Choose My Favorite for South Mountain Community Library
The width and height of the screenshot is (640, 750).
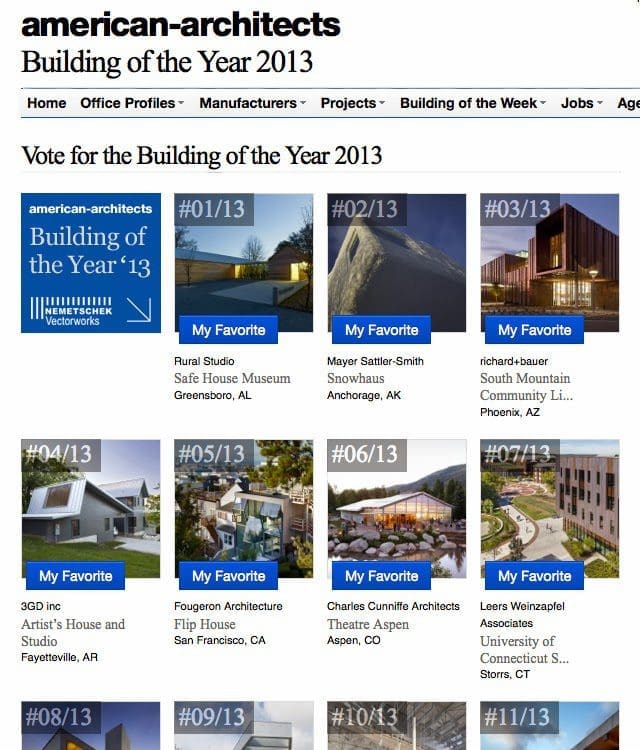pyautogui.click(x=534, y=330)
